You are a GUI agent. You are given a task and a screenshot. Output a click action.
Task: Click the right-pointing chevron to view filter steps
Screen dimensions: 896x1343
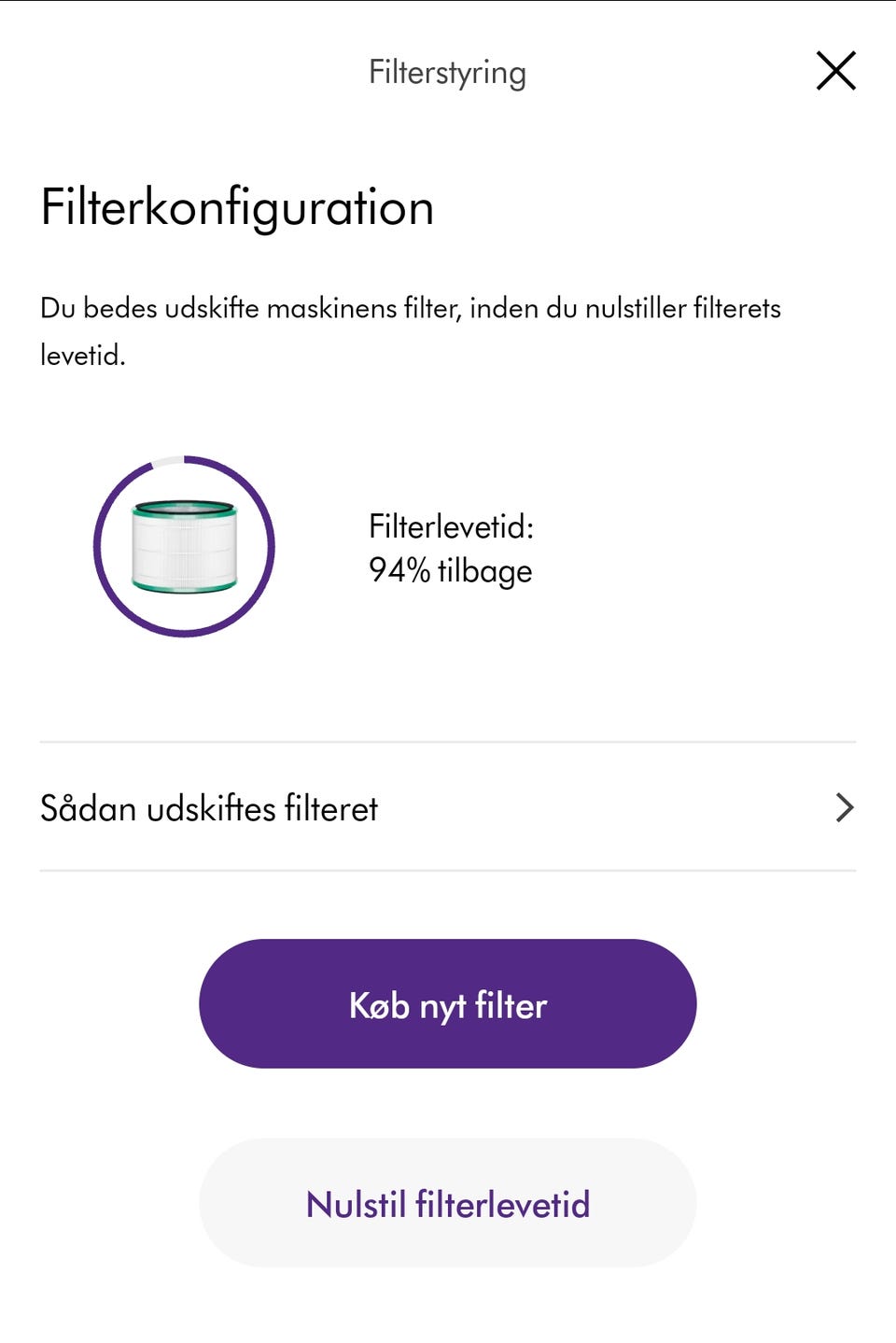pos(846,808)
